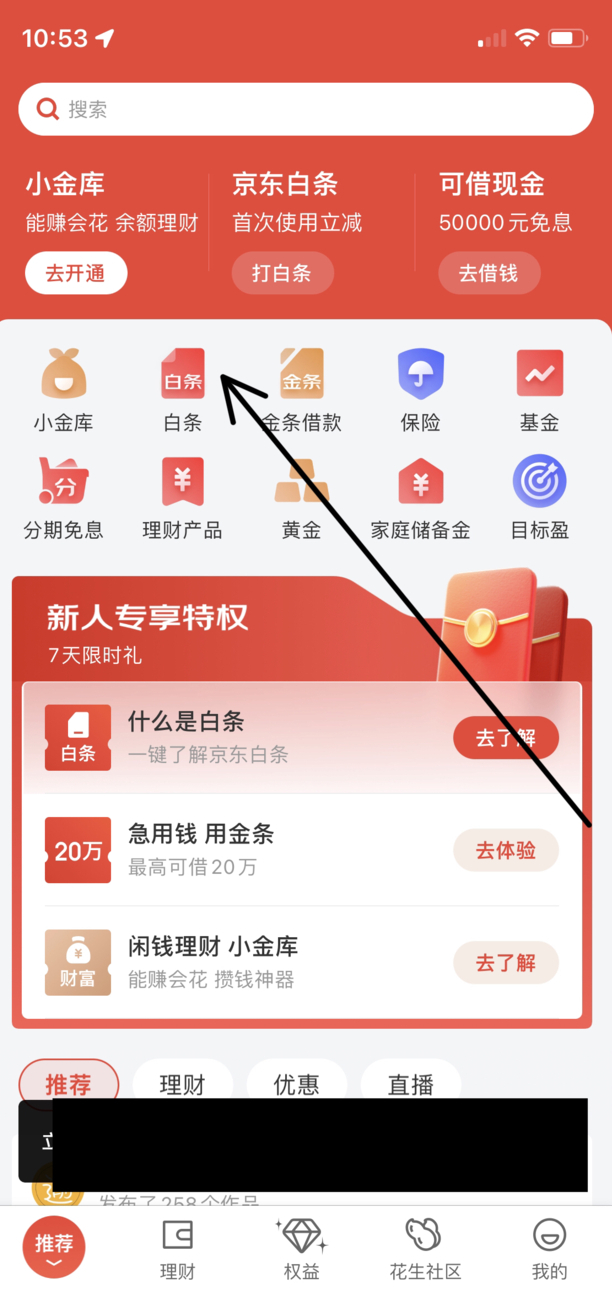Open 分期免息 installment shortcut
This screenshot has height=1315, width=612.
click(63, 497)
